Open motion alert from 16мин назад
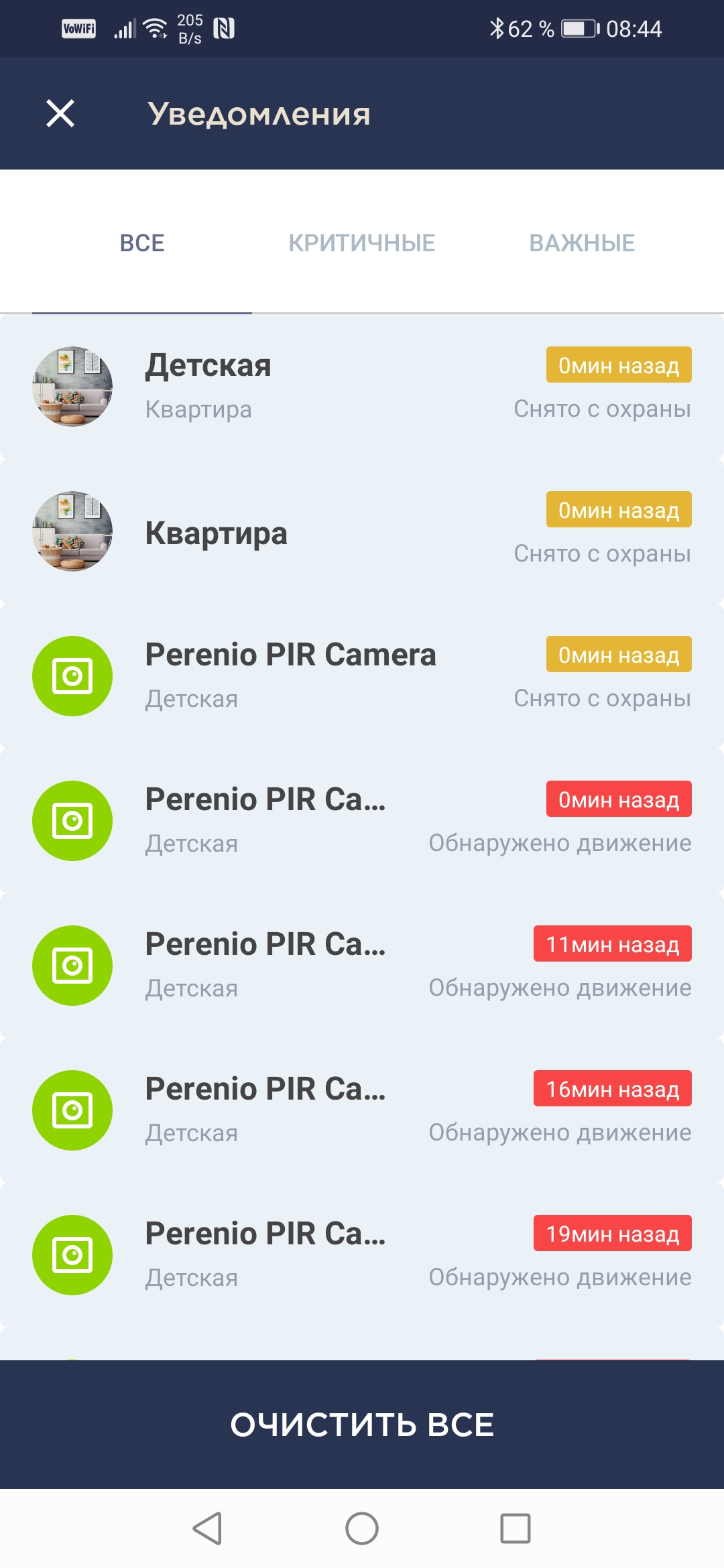Image resolution: width=724 pixels, height=1568 pixels. pos(362,1110)
